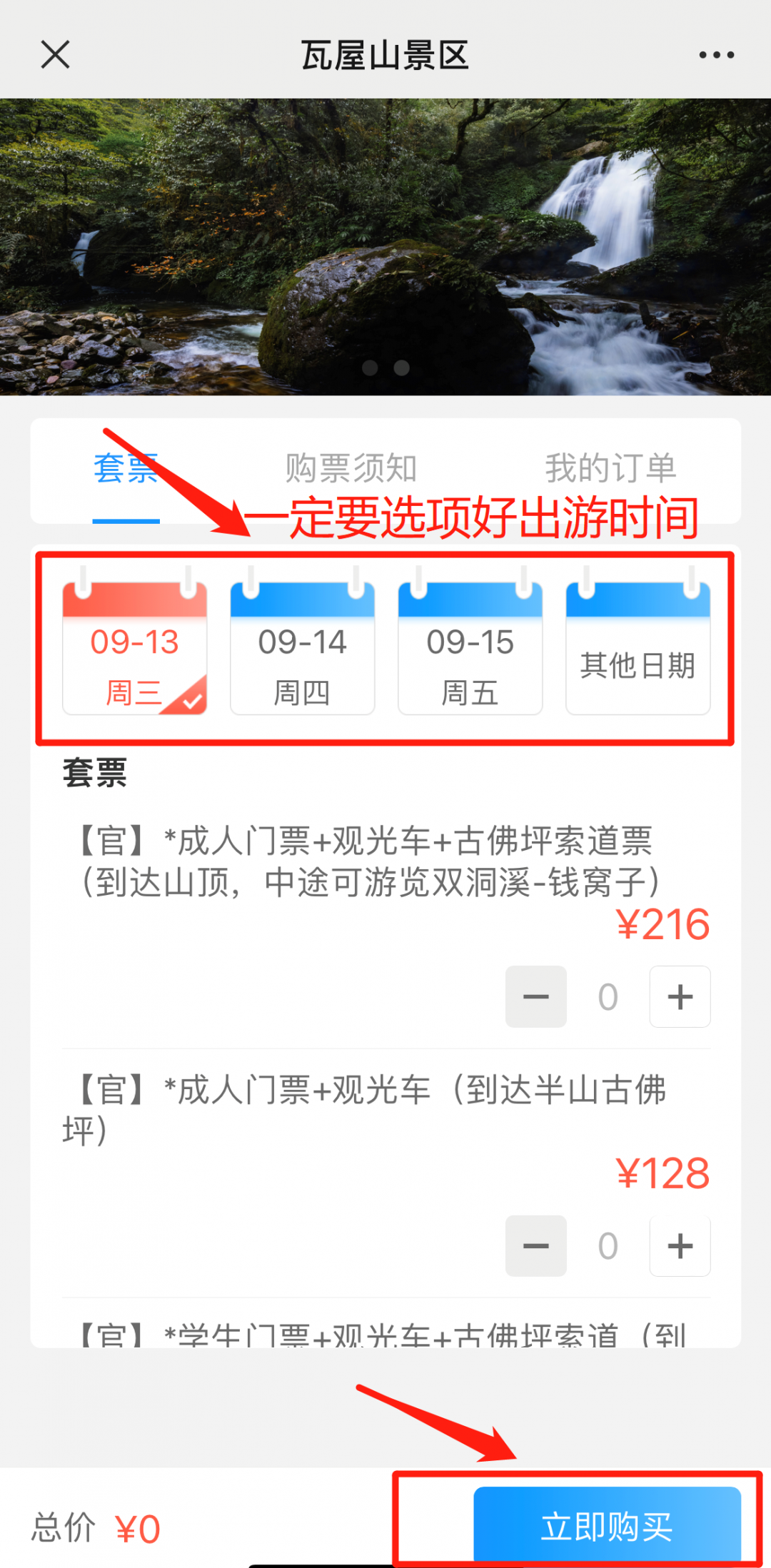This screenshot has height=1568, width=771.
Task: Close the 瓦屋山景区 page
Action: coord(55,55)
